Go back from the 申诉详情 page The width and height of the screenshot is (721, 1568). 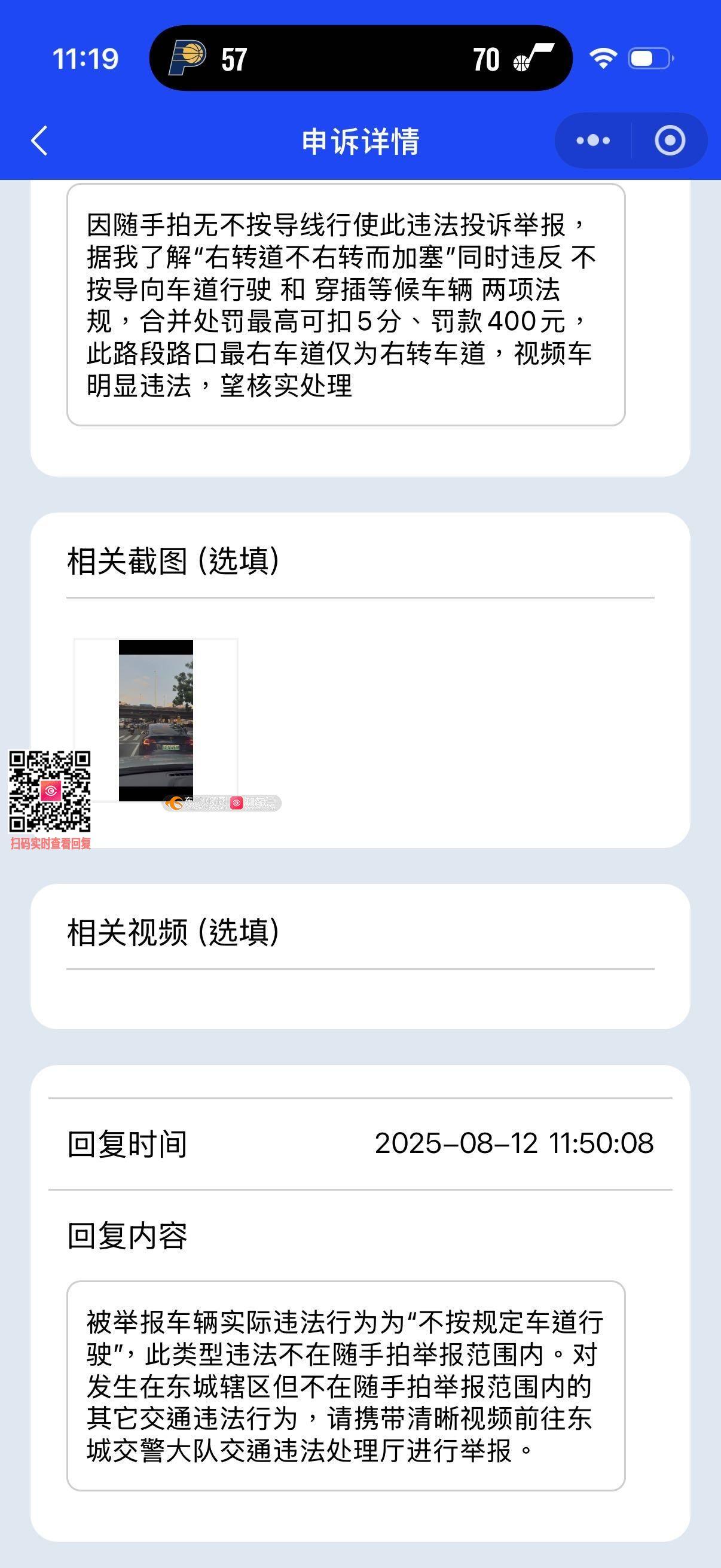tap(39, 141)
